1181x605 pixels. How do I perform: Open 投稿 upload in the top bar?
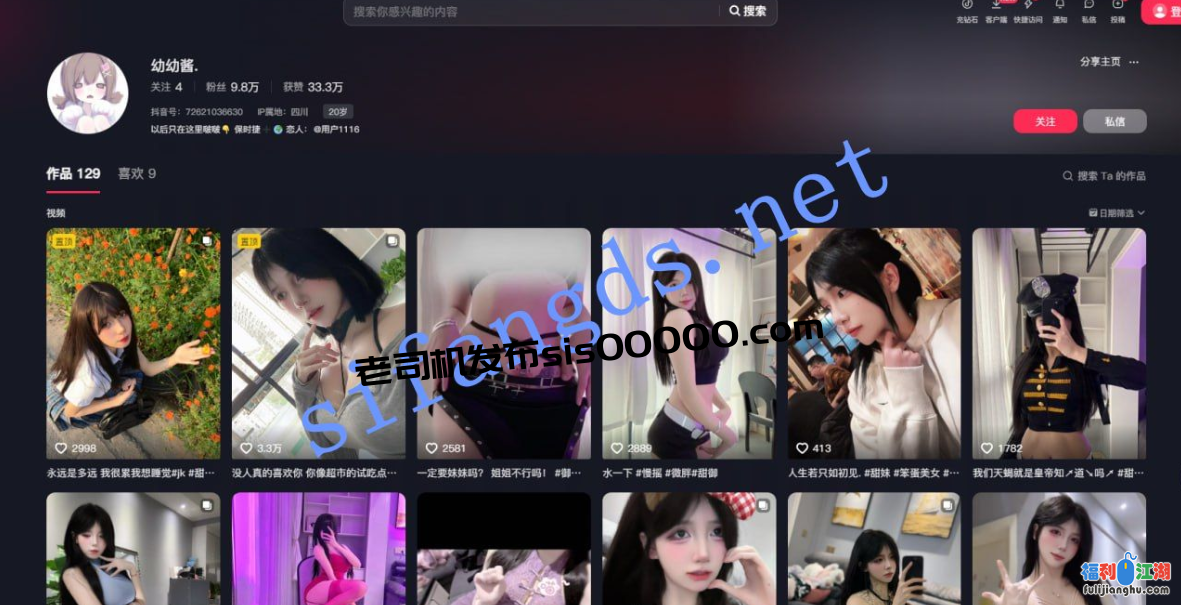coord(1117,9)
